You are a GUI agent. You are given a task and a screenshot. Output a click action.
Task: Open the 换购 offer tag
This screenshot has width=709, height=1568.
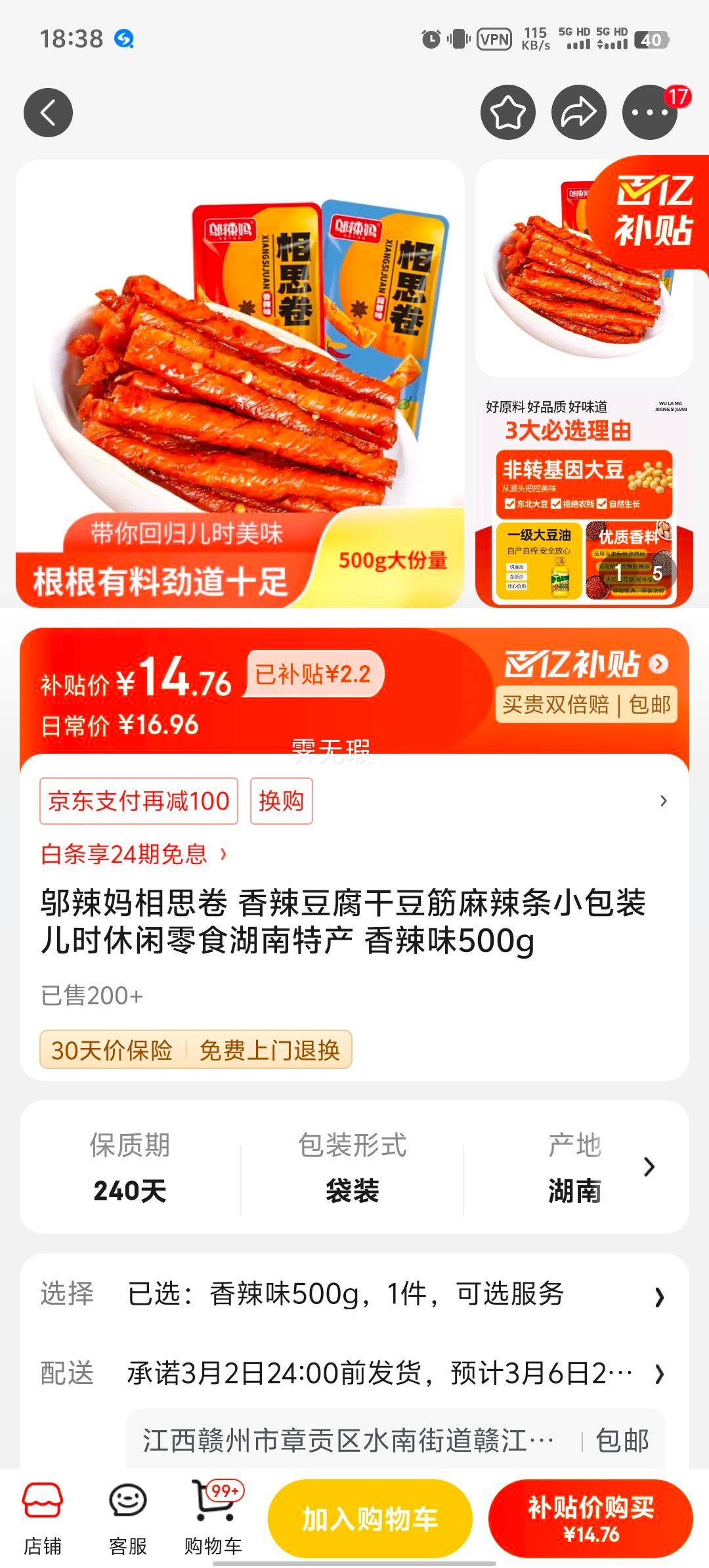coord(281,801)
